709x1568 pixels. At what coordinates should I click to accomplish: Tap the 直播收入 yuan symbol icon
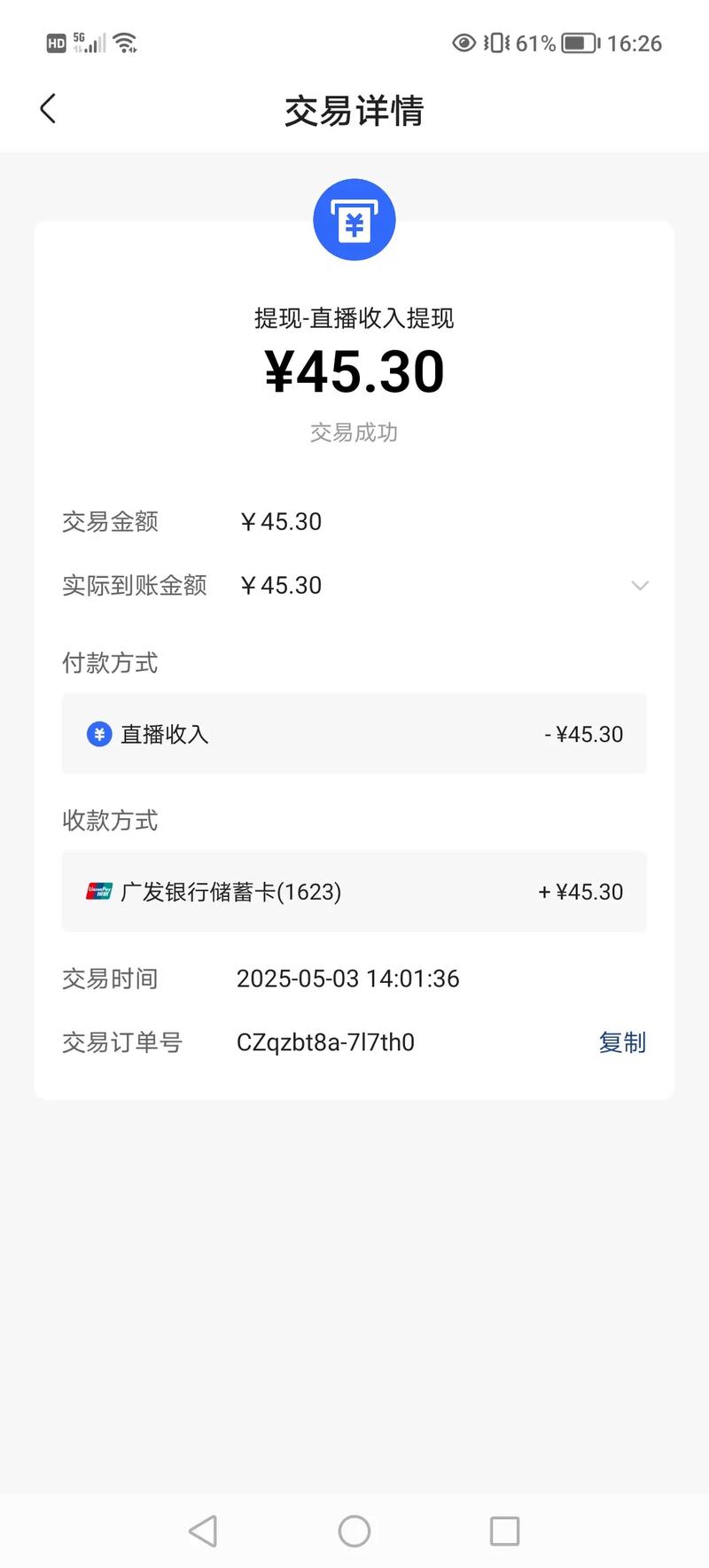click(99, 734)
